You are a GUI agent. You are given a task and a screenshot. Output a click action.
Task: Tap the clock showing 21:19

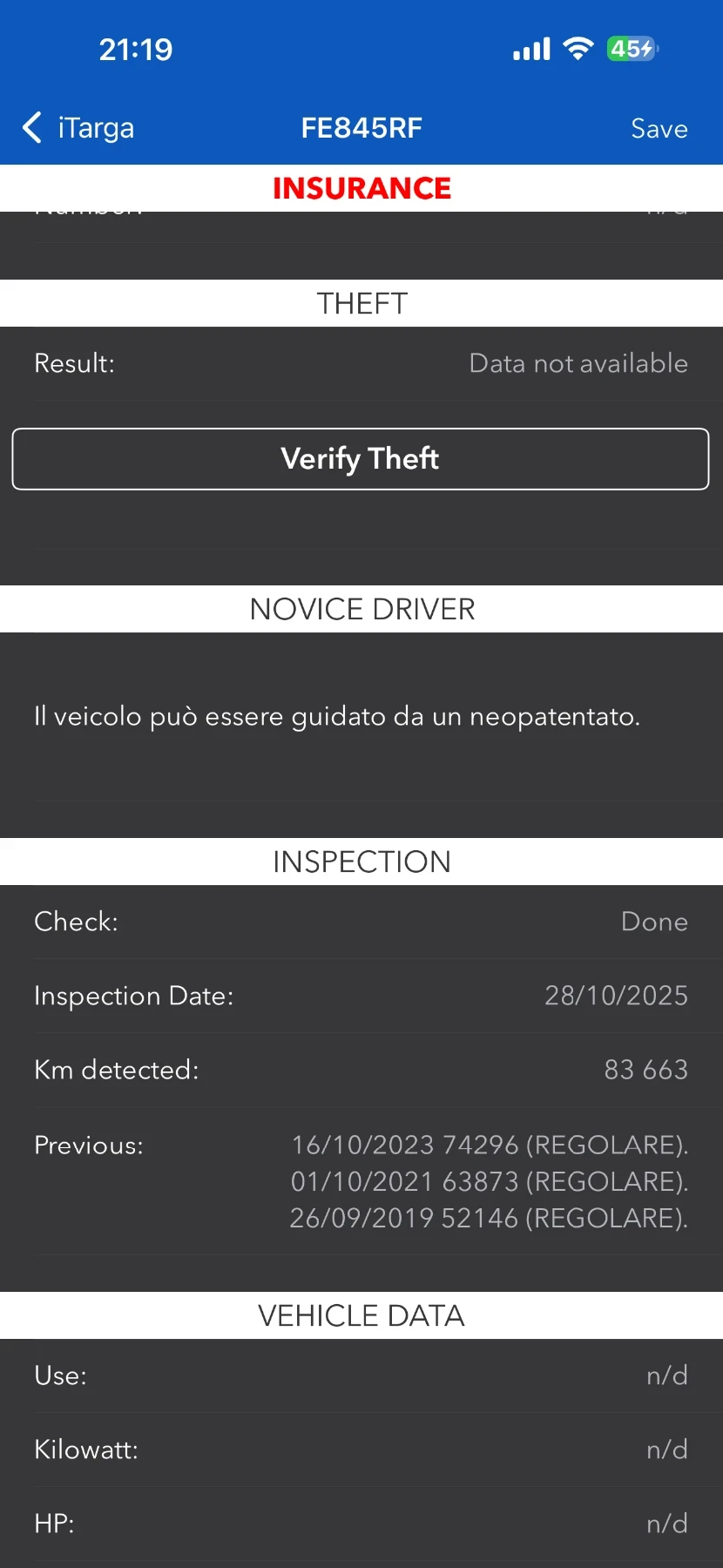coord(136,50)
